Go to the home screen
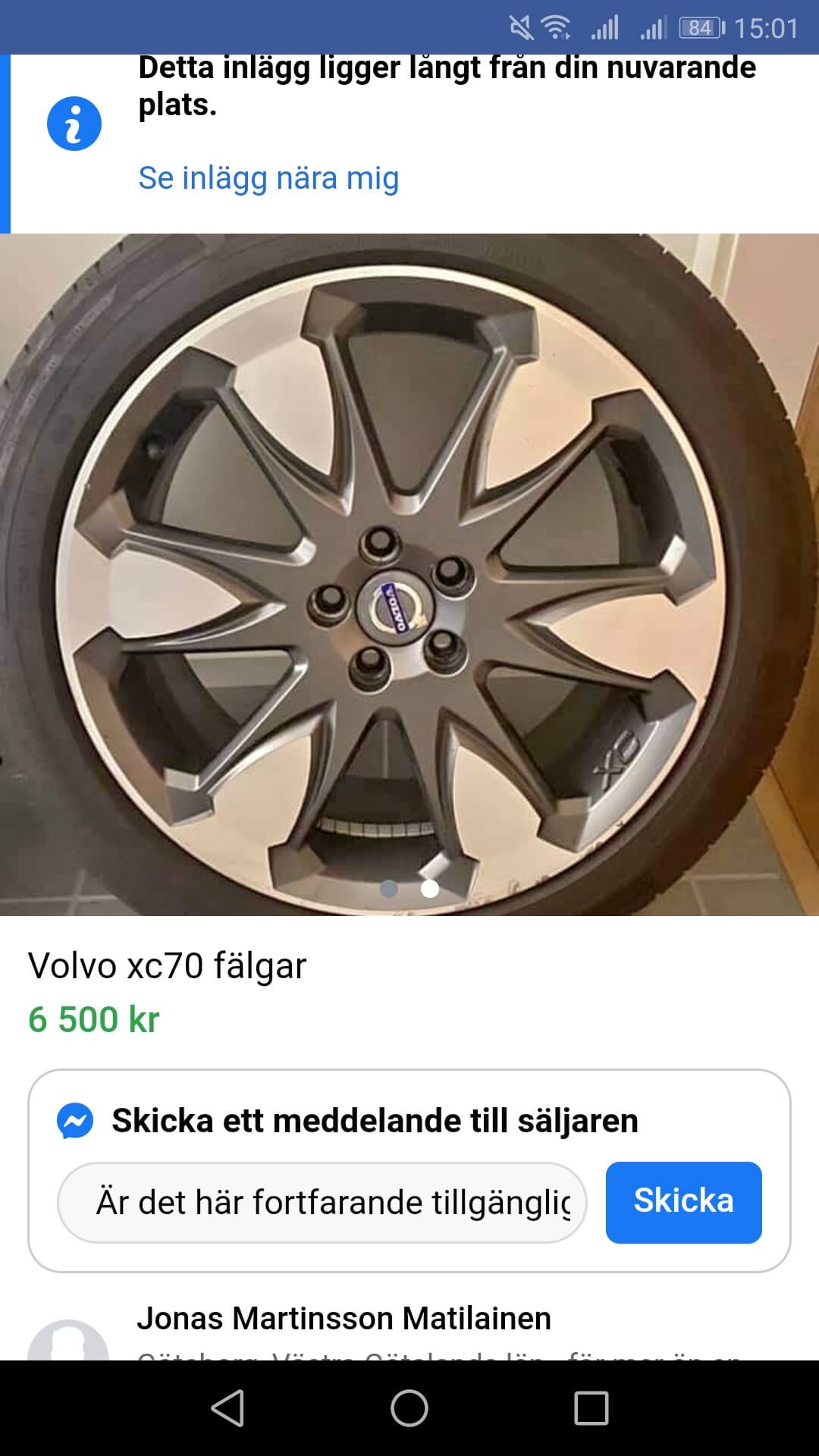Screen dimensions: 819x1456 coord(409,1408)
